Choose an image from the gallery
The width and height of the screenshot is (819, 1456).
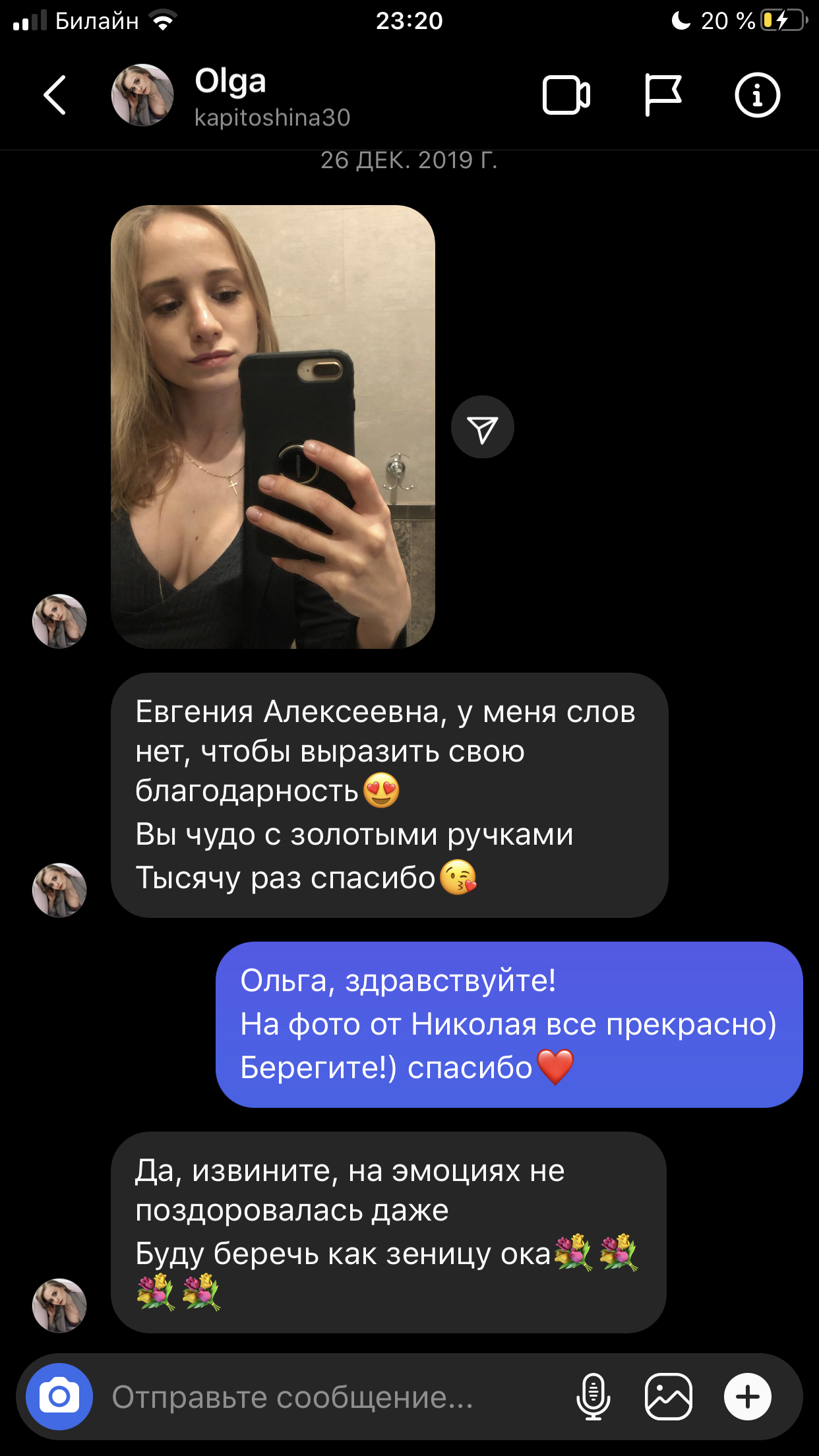(668, 1396)
